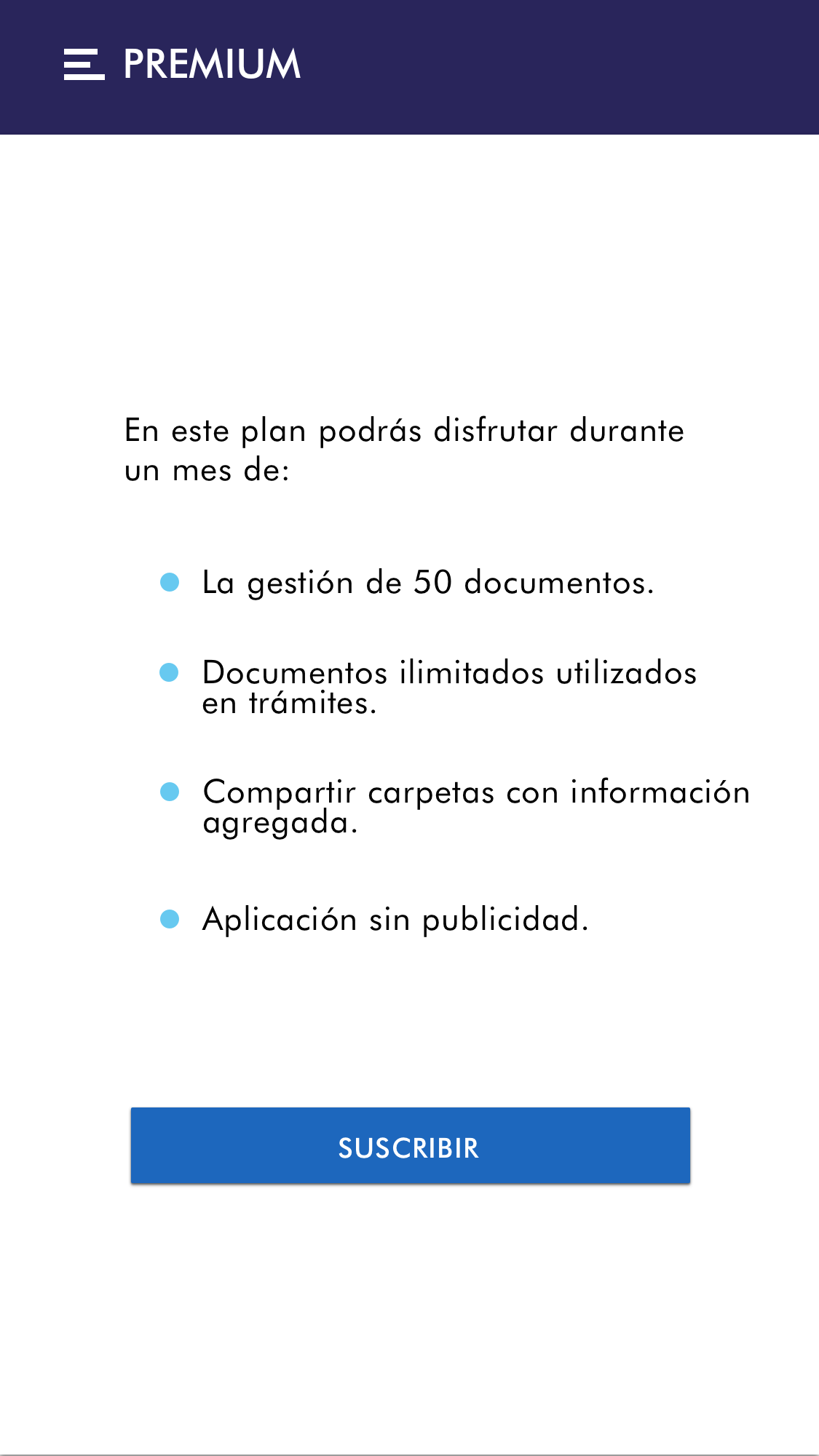Tap the SUSCRIBIR button
The width and height of the screenshot is (819, 1456).
[410, 1146]
